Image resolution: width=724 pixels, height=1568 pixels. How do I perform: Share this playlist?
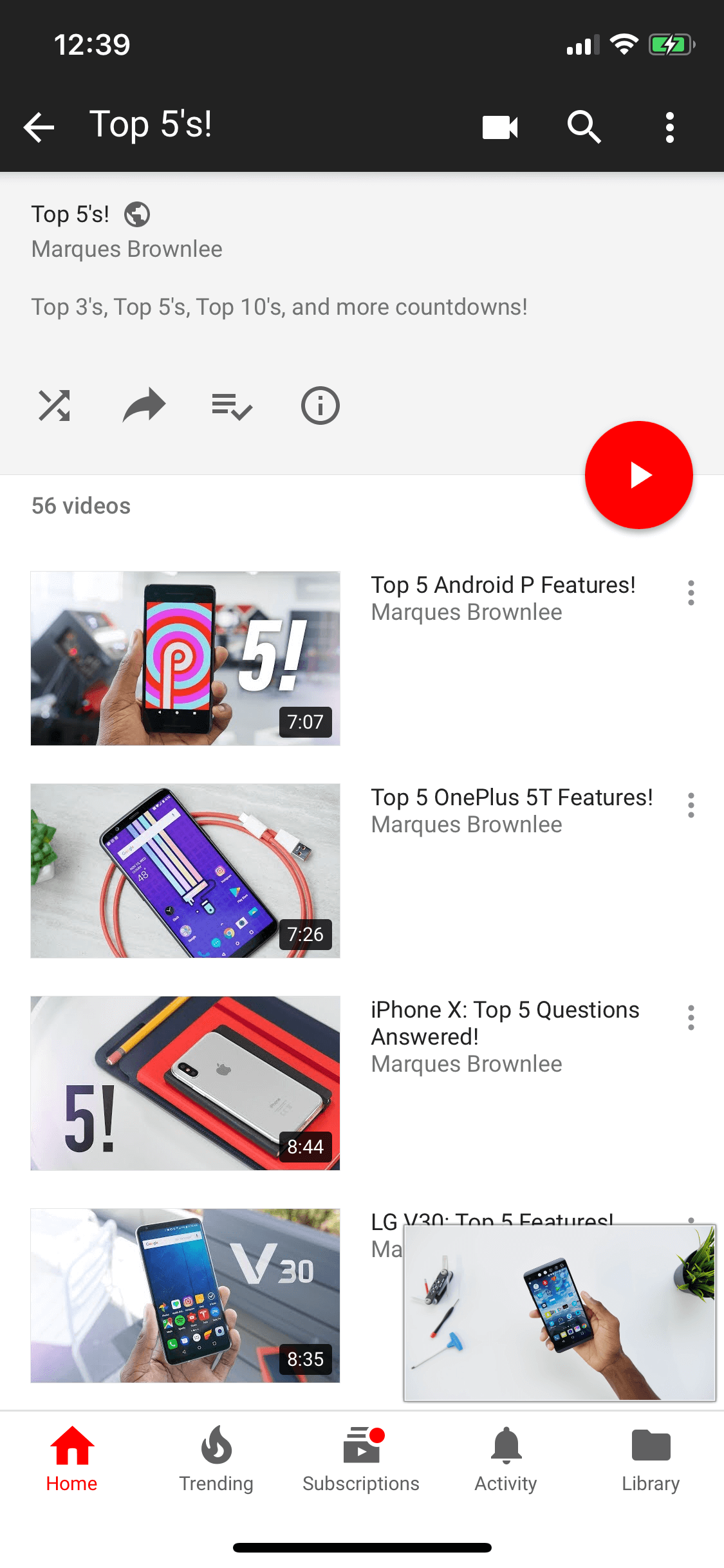point(144,405)
